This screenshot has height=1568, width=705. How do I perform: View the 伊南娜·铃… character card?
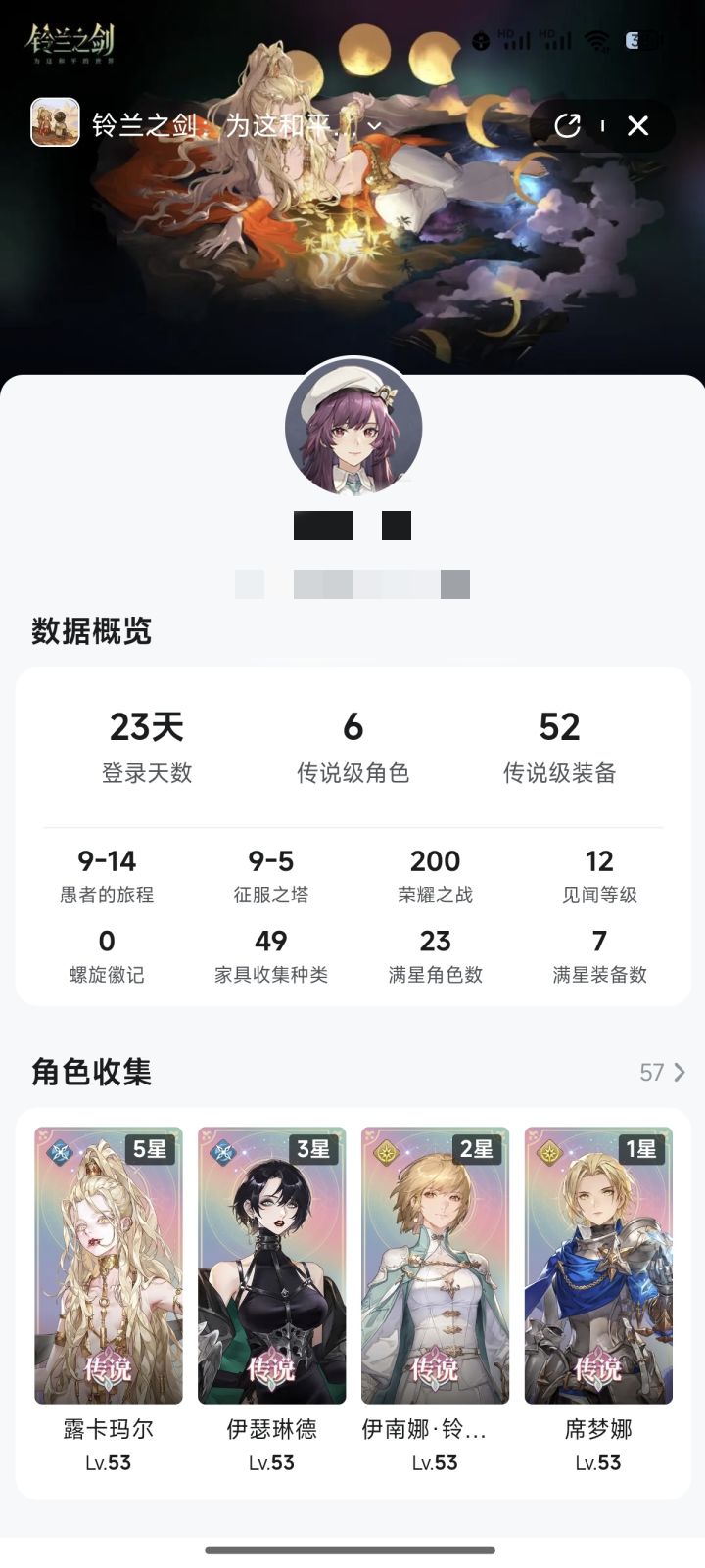click(435, 1265)
